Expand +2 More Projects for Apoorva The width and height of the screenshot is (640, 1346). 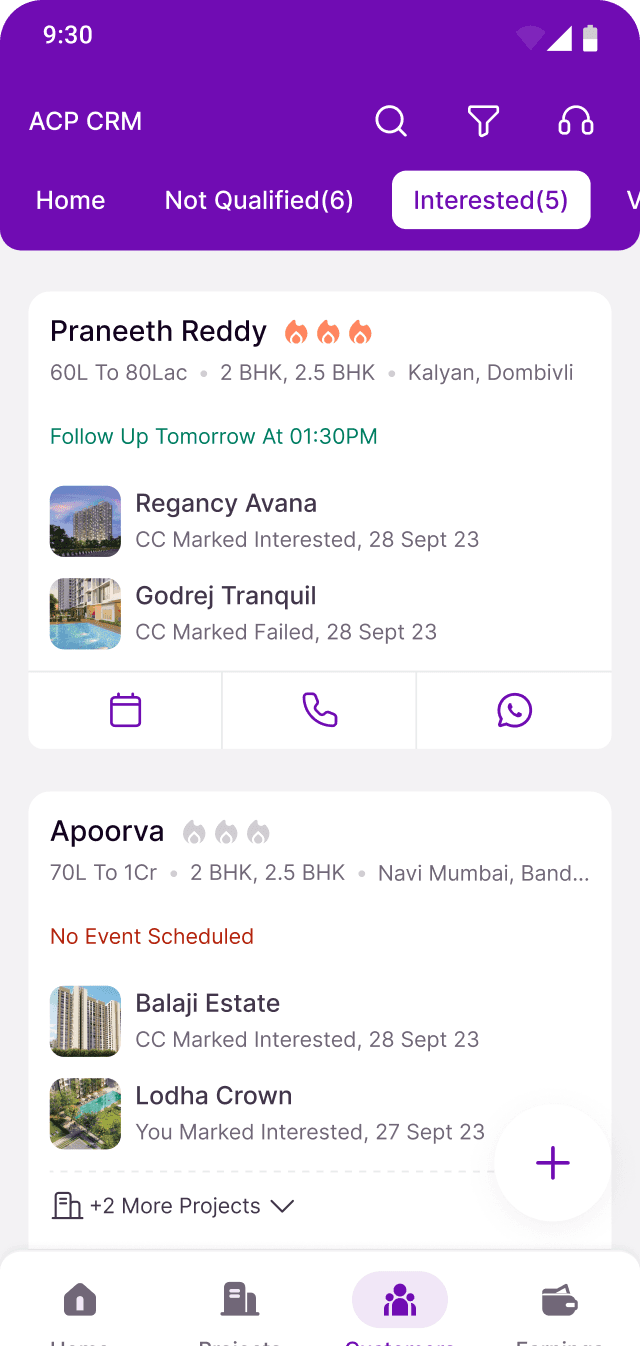click(x=173, y=1206)
